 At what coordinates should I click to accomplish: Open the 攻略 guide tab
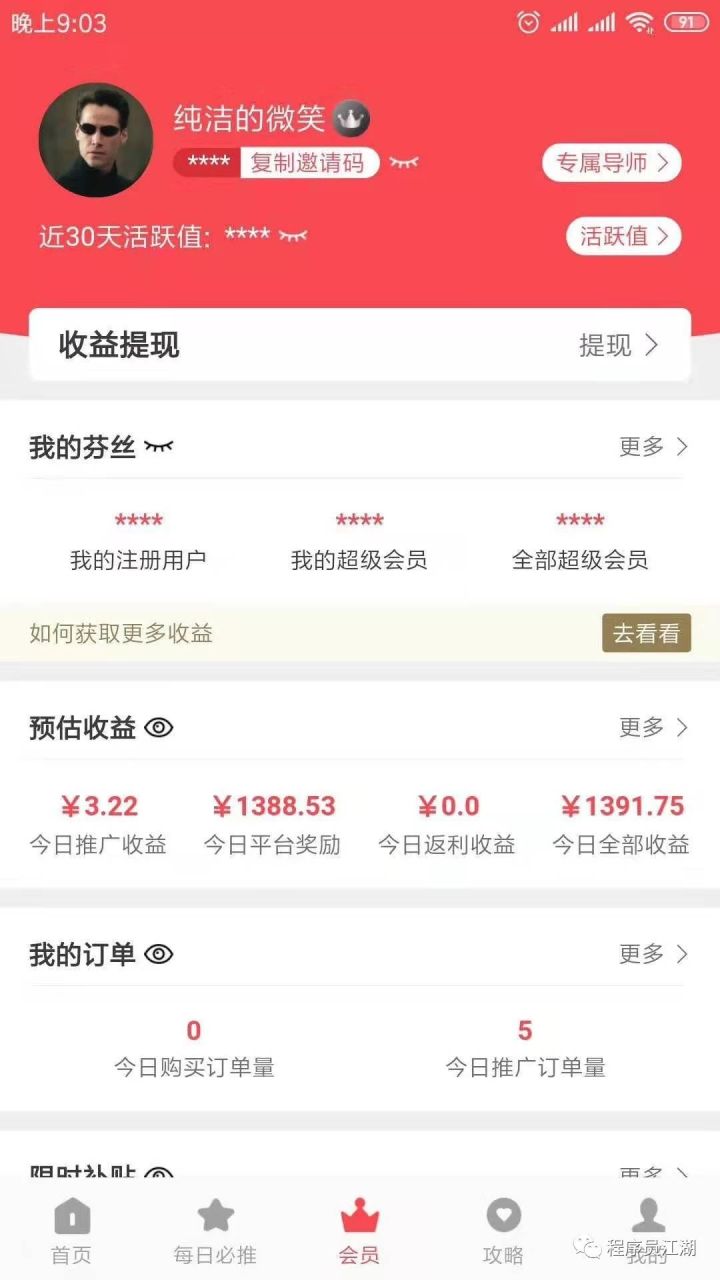pyautogui.click(x=503, y=1230)
